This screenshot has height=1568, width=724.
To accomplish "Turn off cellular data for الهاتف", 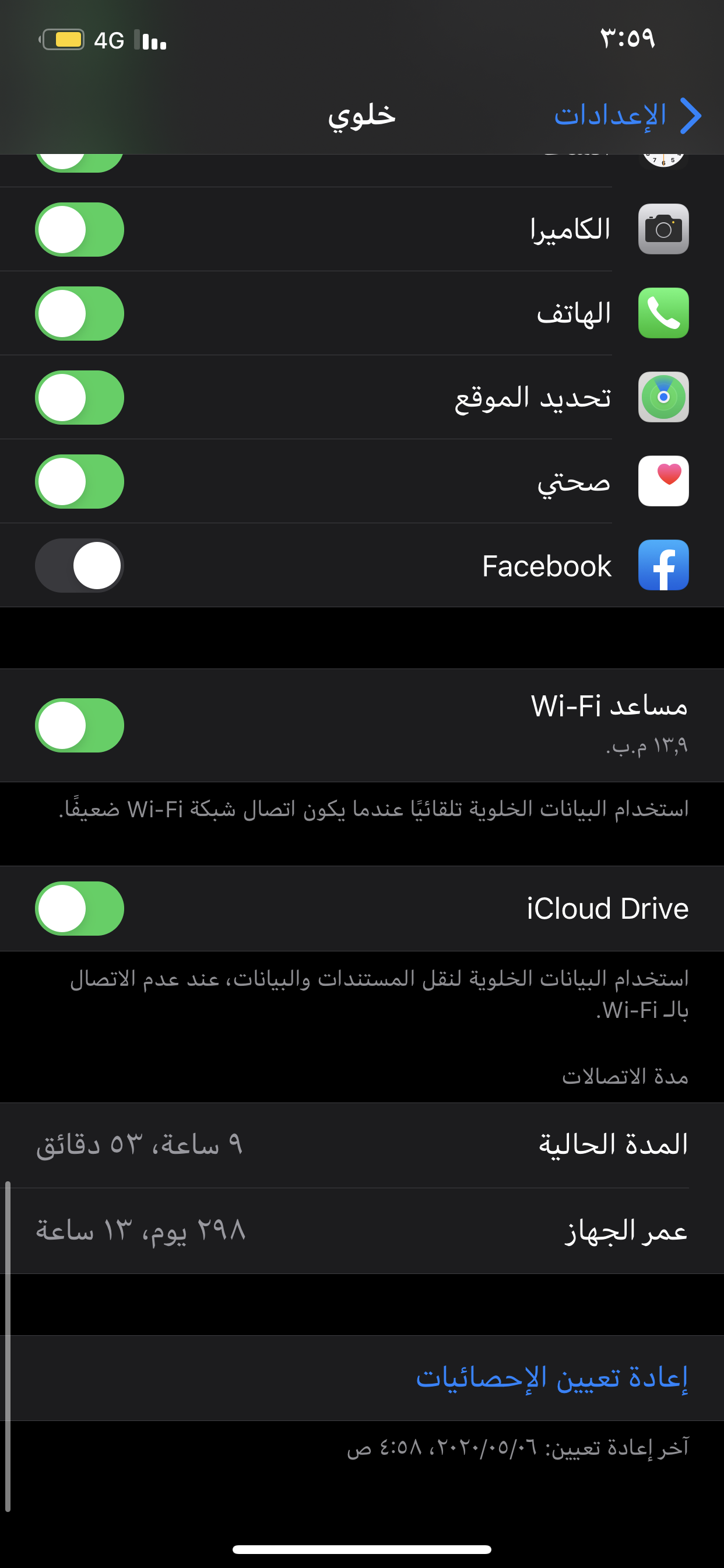I will pyautogui.click(x=80, y=313).
